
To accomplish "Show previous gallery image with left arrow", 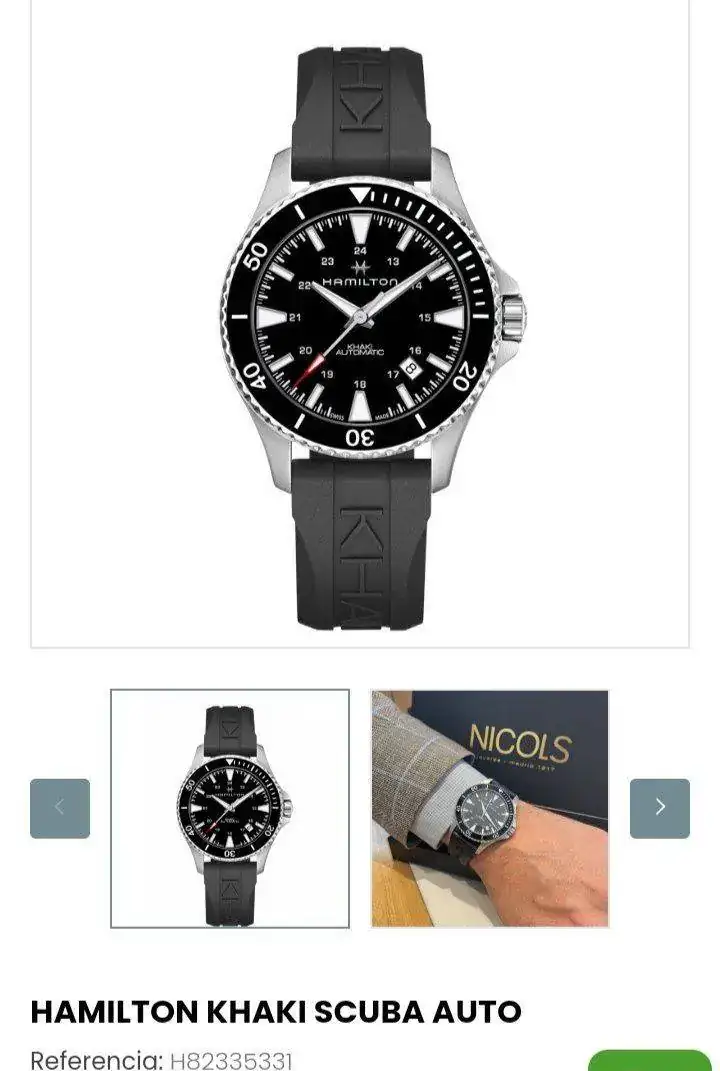I will point(60,808).
